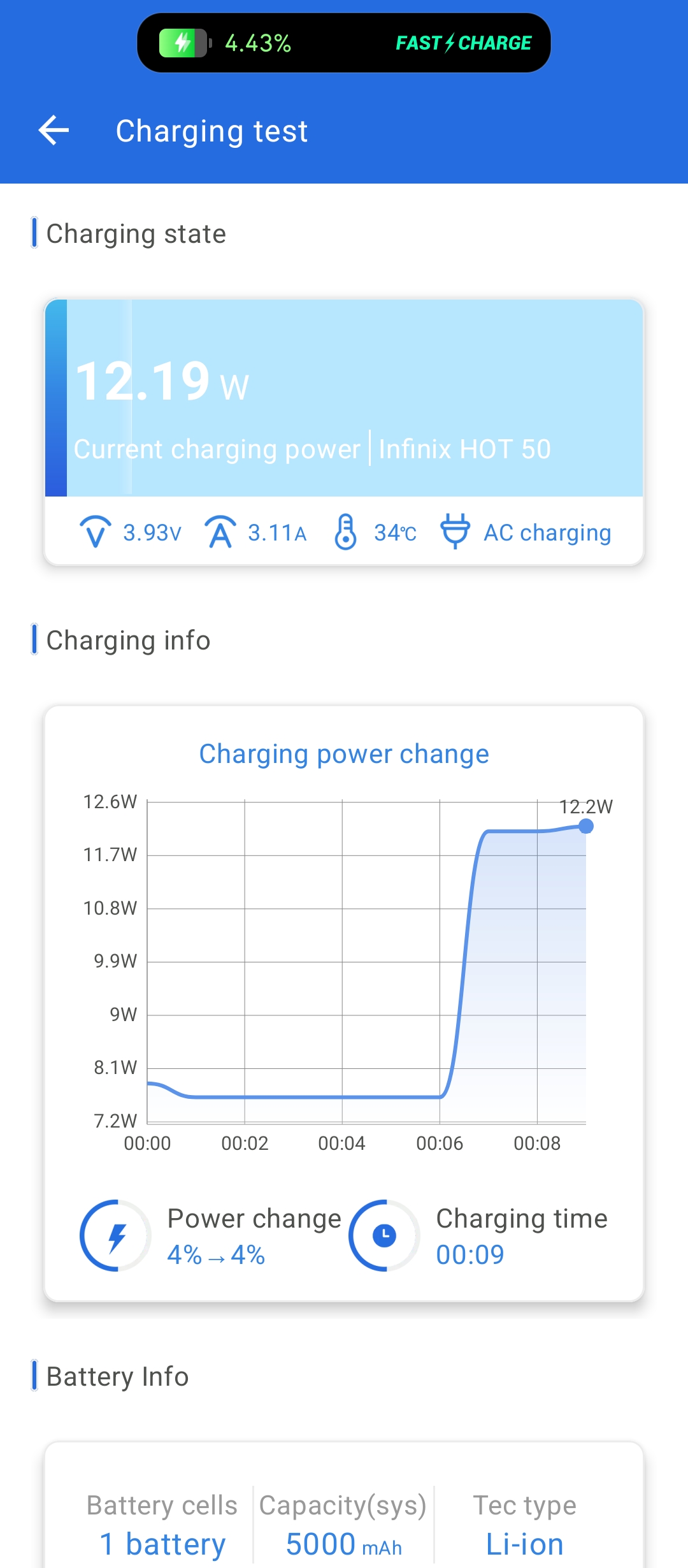Go back from Charging test

pyautogui.click(x=54, y=131)
